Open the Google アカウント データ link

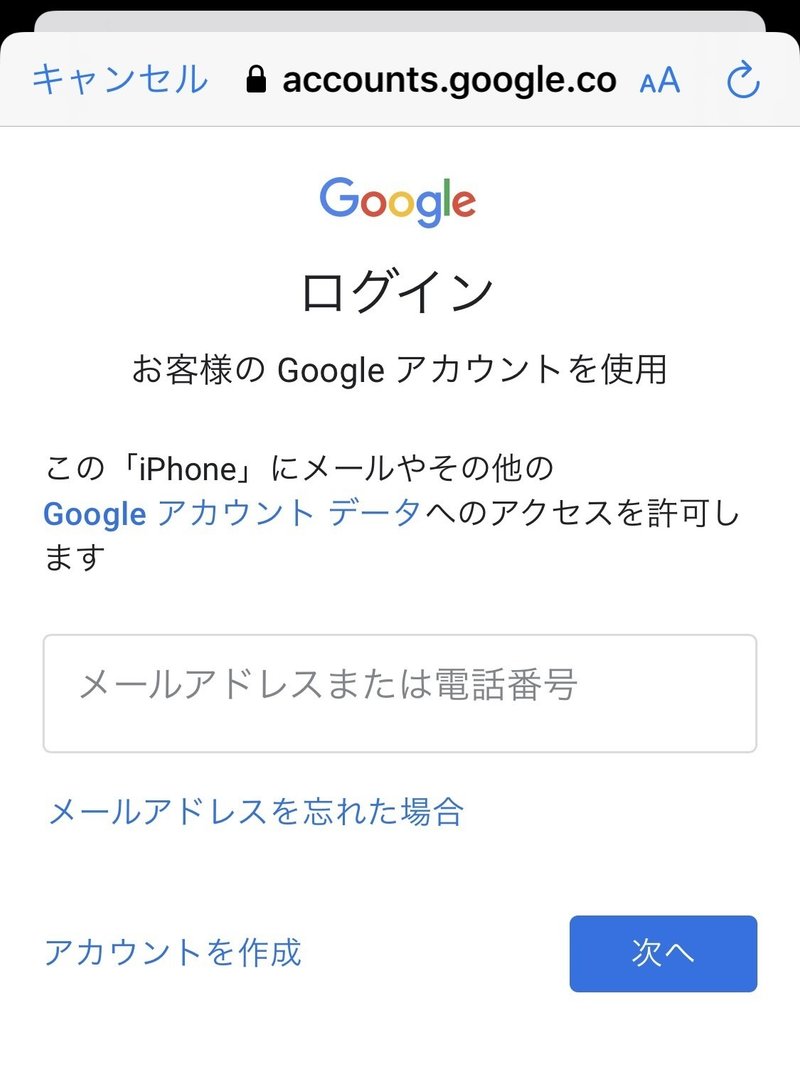coord(232,514)
